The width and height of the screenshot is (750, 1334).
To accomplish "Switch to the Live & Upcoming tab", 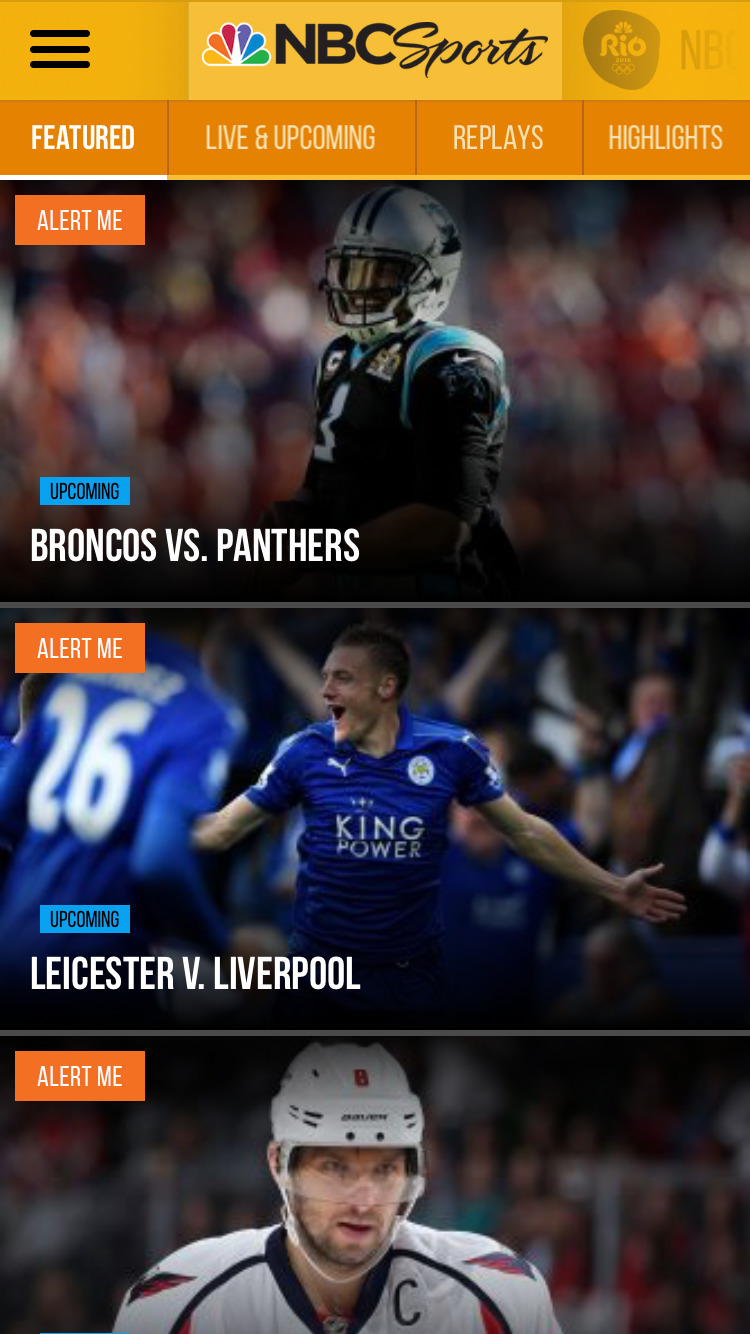I will [x=291, y=138].
